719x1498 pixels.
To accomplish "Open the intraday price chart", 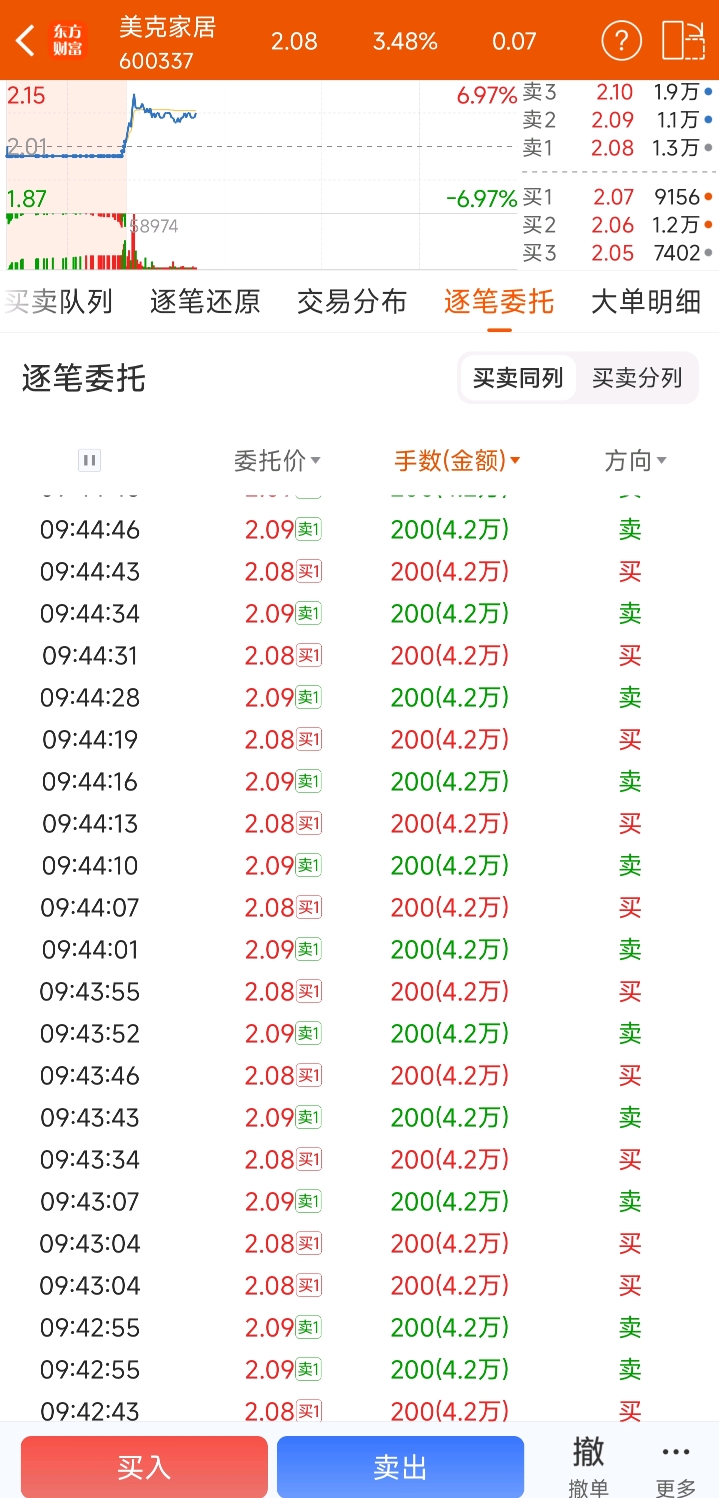I will tap(260, 175).
